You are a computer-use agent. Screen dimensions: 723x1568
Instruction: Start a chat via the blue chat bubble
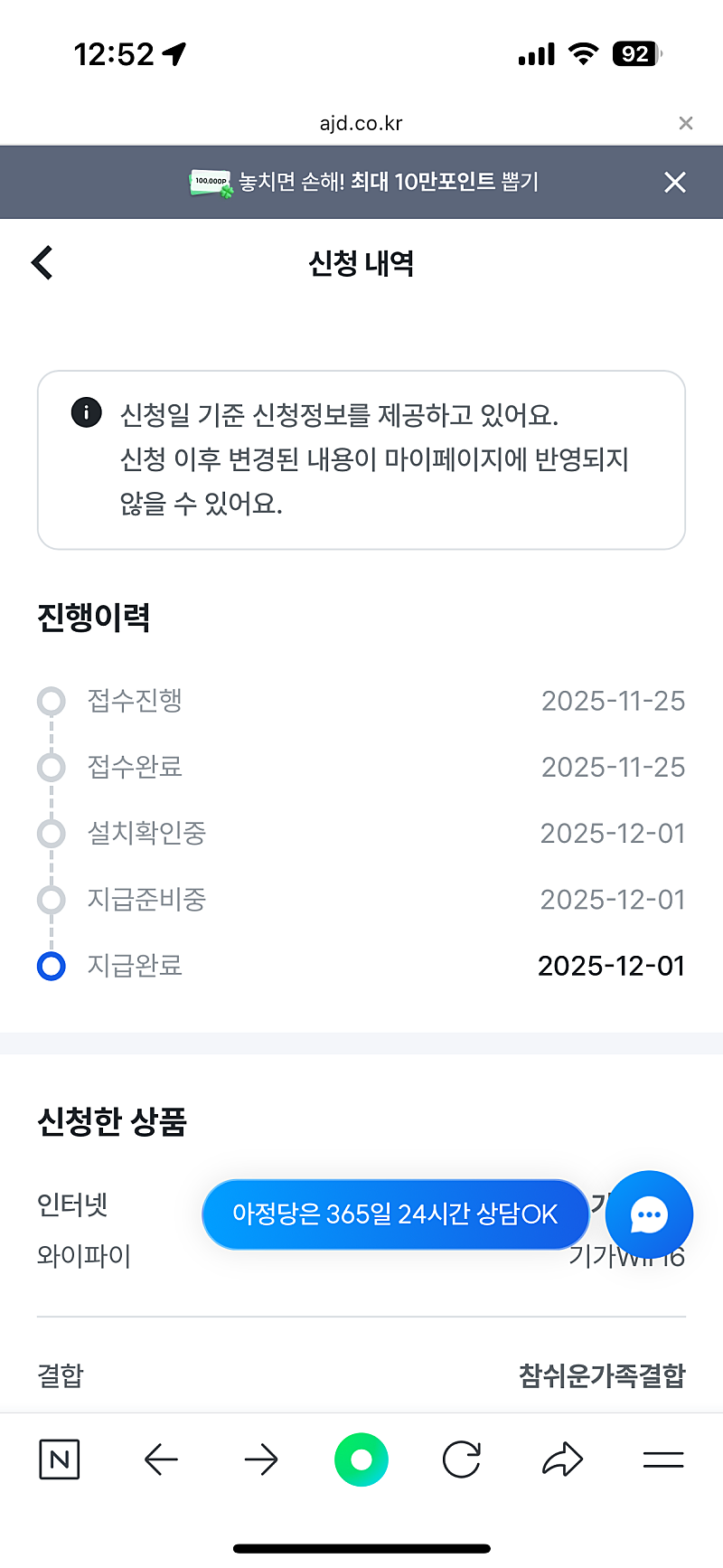tap(649, 1214)
